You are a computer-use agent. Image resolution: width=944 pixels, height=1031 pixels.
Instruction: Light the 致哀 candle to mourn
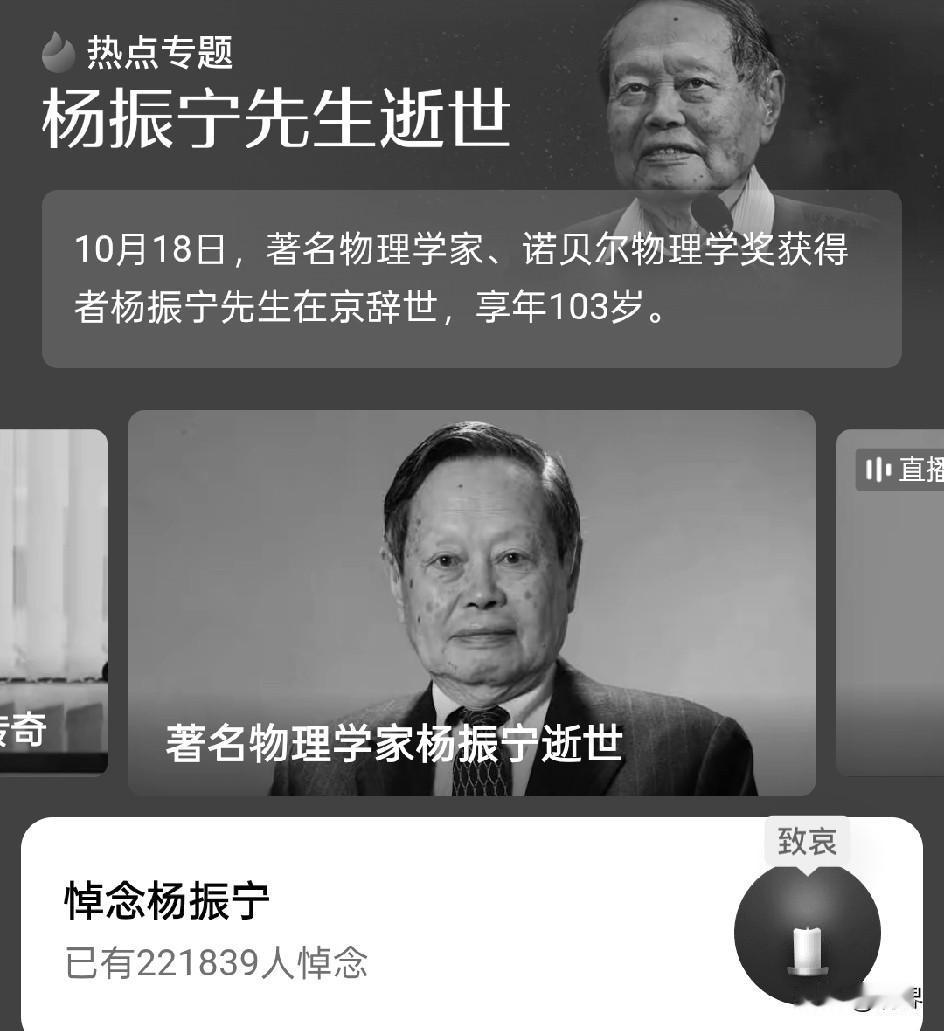pos(807,932)
